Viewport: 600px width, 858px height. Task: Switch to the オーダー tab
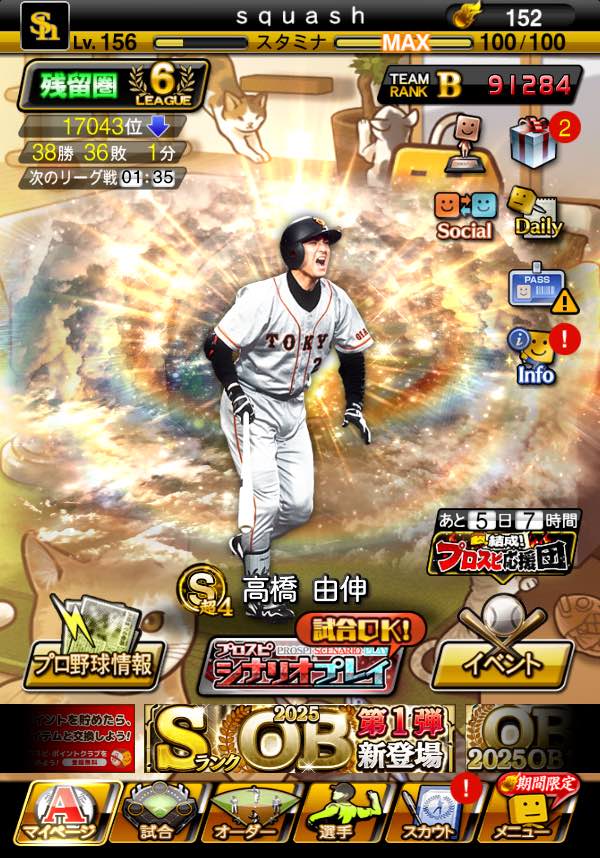(x=252, y=813)
